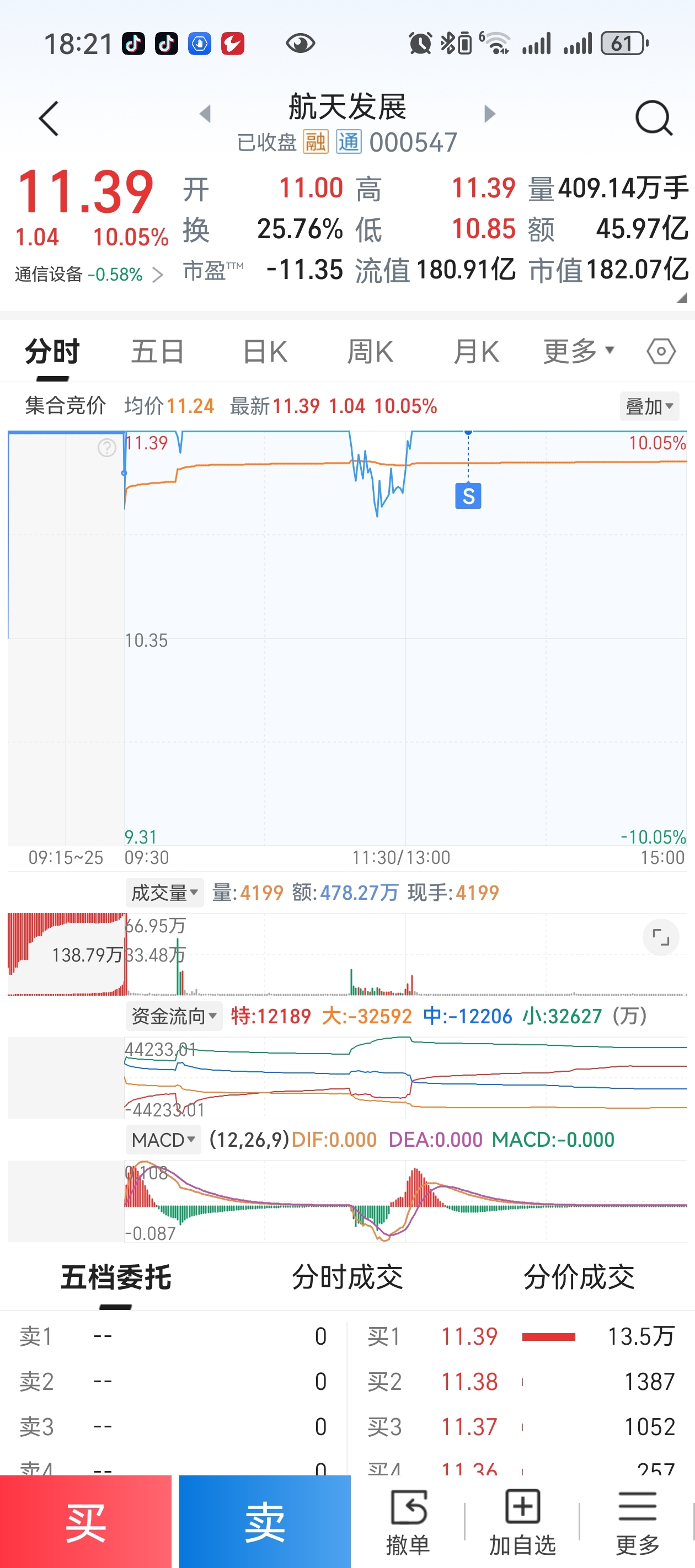Tap the blue 卖 sell button

point(265,1522)
